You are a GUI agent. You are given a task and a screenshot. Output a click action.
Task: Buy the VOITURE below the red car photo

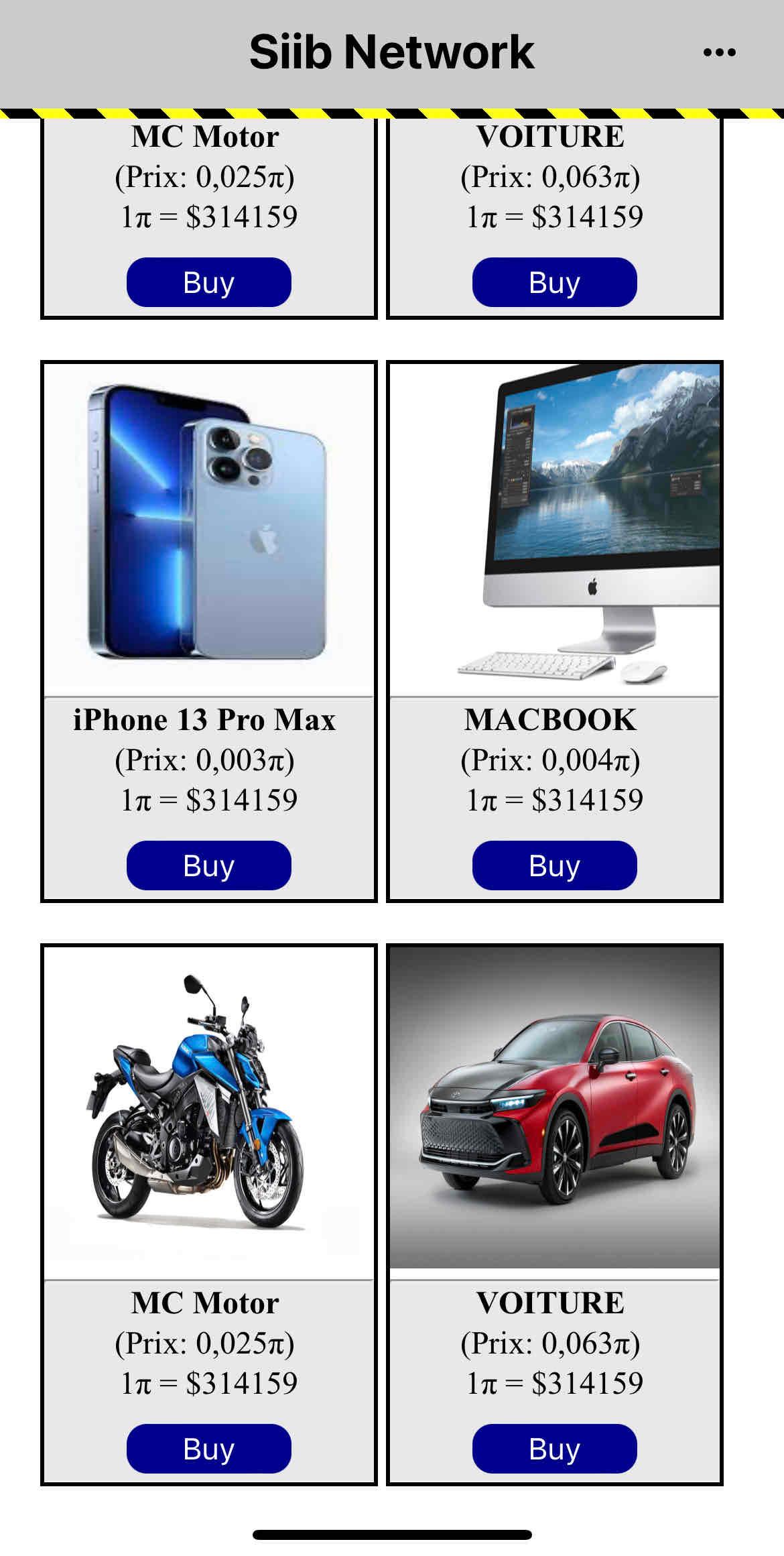[x=555, y=1449]
